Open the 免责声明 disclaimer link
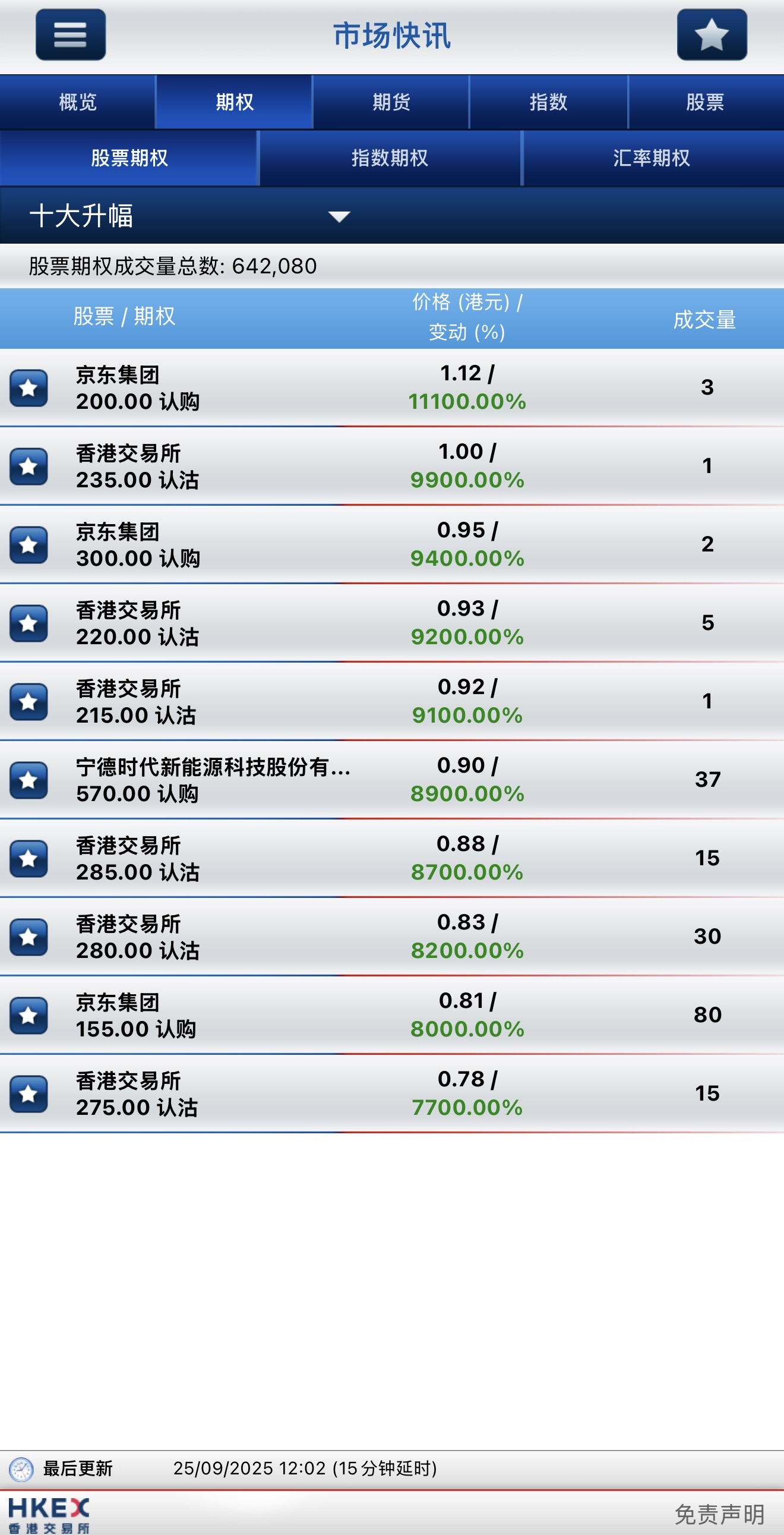The height and width of the screenshot is (1535, 784). [x=719, y=1514]
